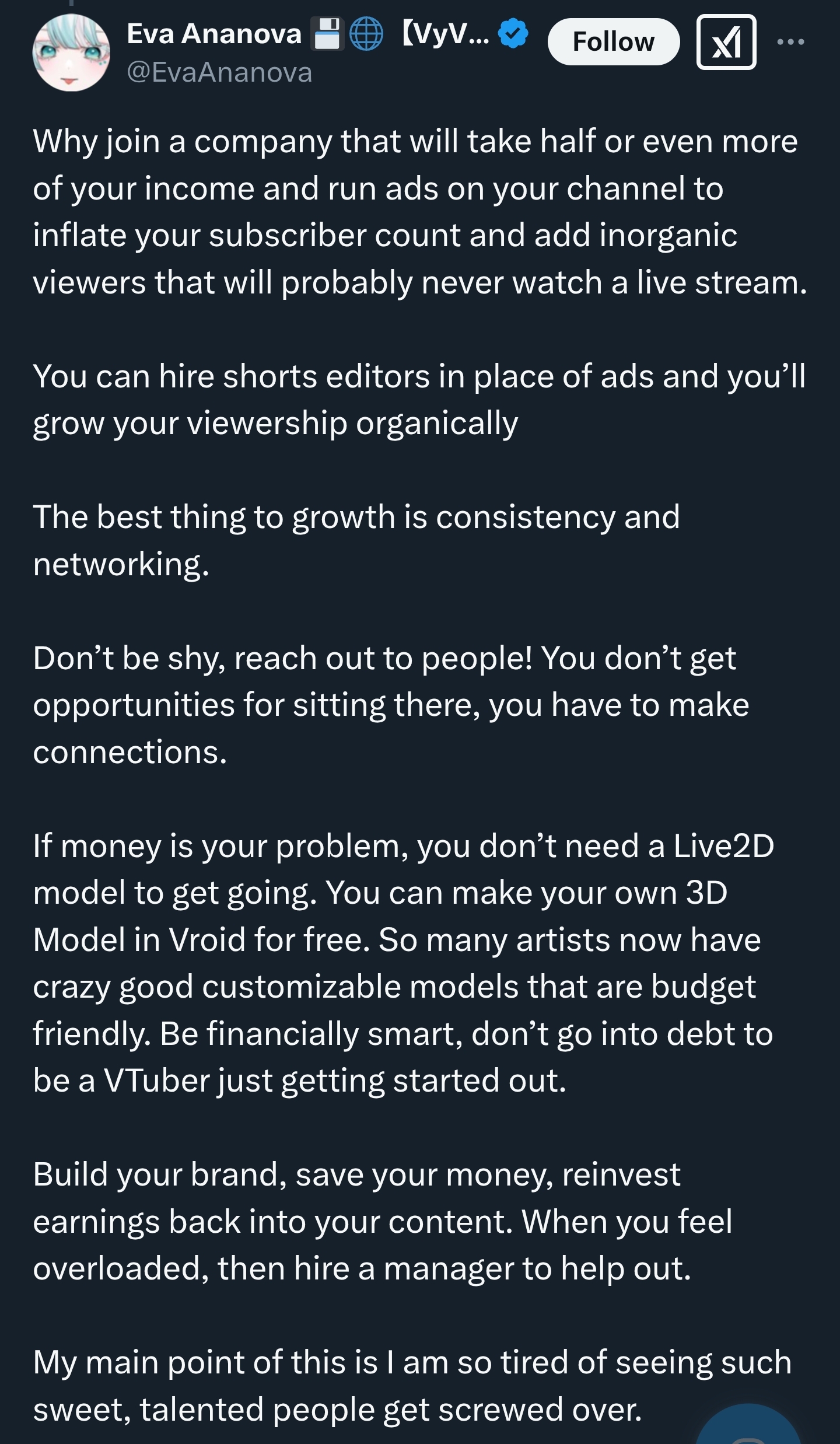This screenshot has height=1444, width=840.
Task: Open the post's three-dot overflow menu
Action: 791,42
